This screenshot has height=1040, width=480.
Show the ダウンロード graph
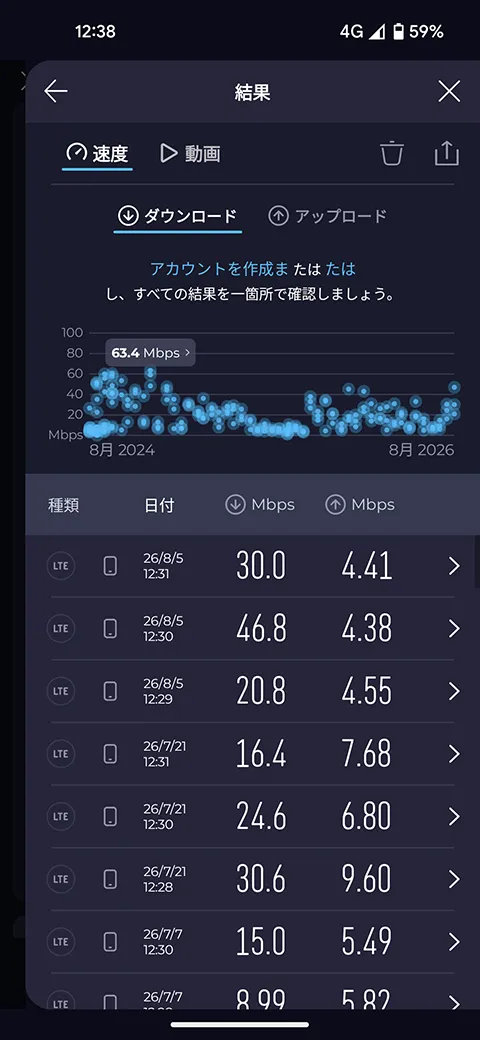(177, 216)
